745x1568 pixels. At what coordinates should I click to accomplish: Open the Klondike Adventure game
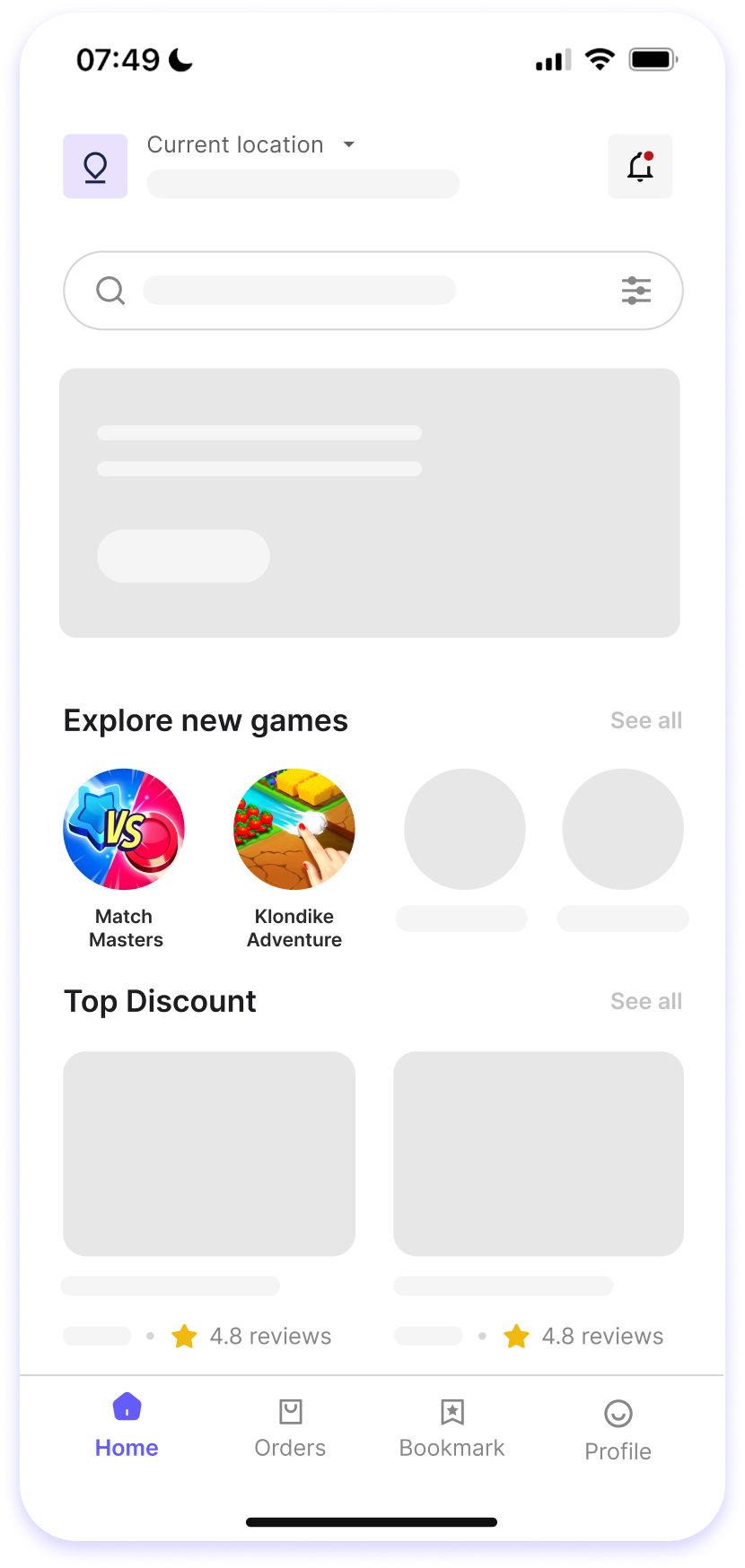pos(294,830)
